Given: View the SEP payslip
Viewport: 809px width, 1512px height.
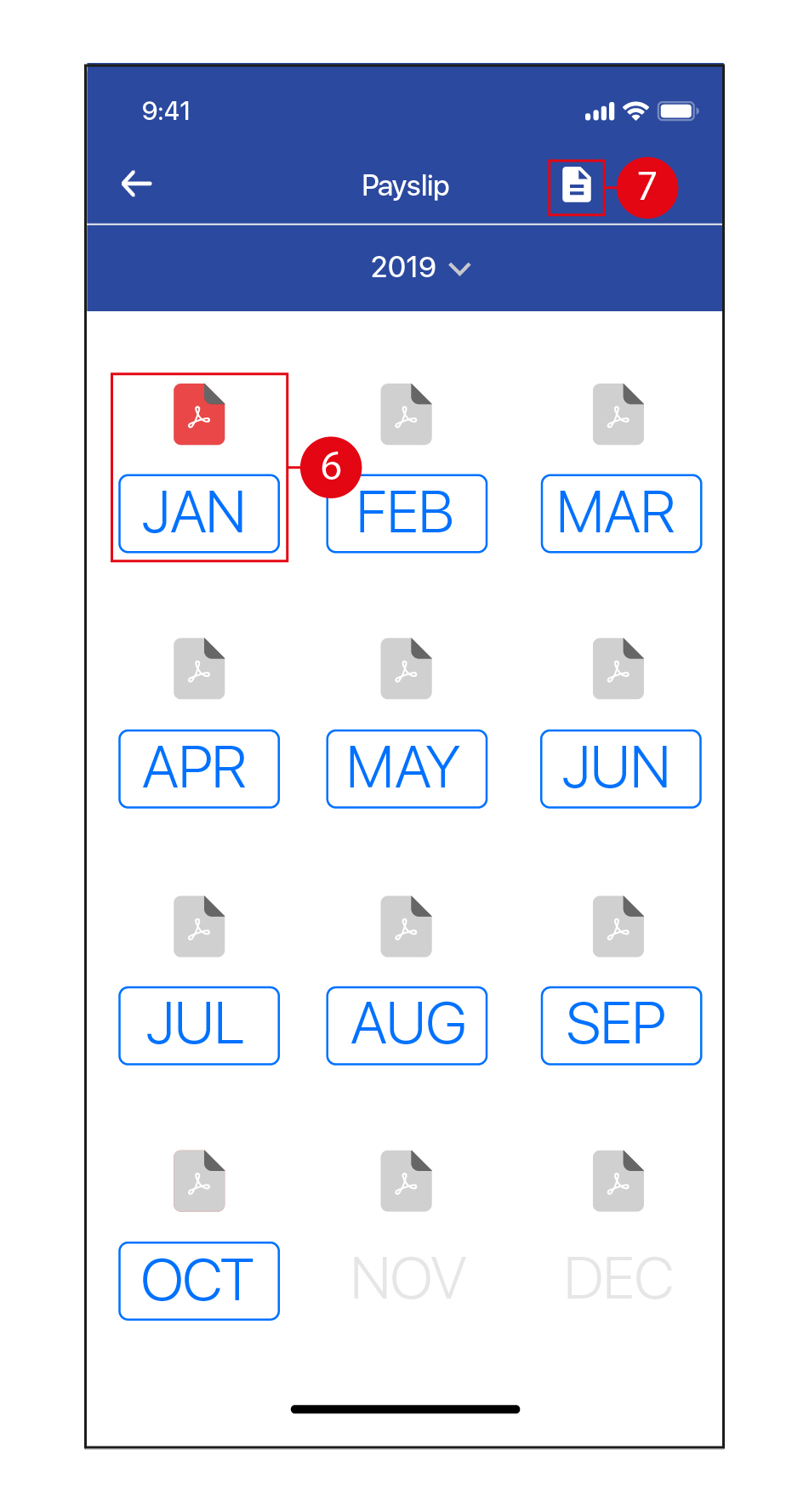Looking at the screenshot, I should click(621, 1026).
